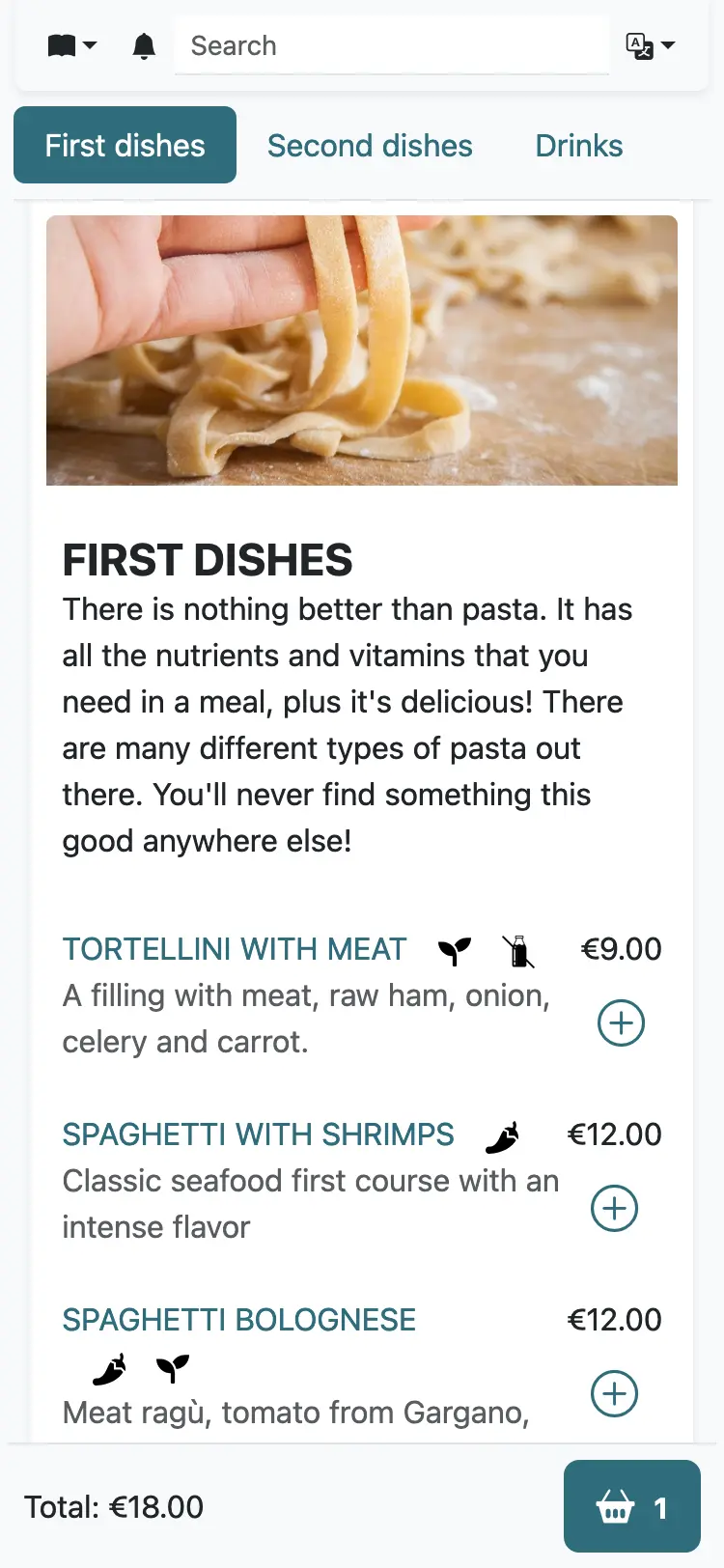View the shopping basket with 1 item
Viewport: 724px width, 1568px height.
tap(631, 1507)
